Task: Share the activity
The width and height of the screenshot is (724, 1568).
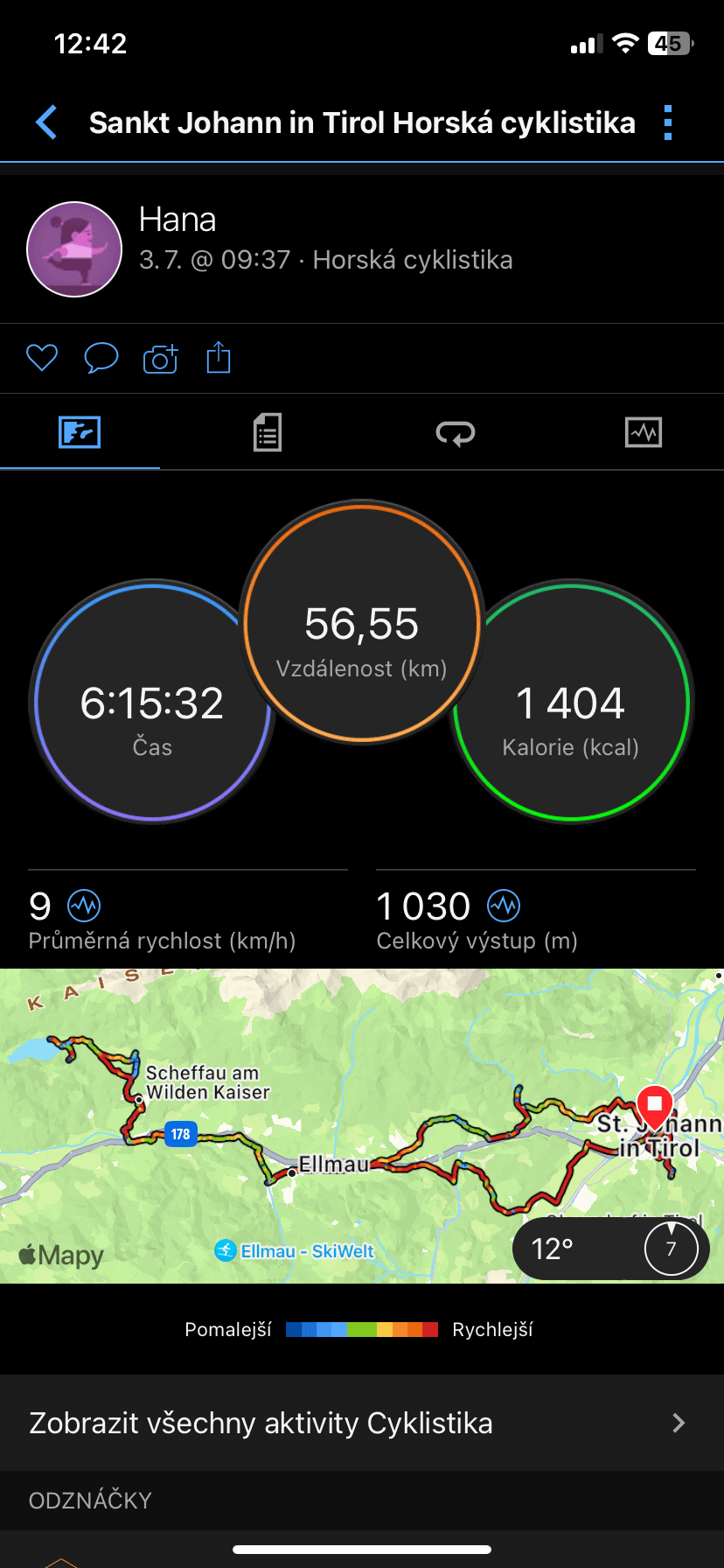Action: click(x=219, y=357)
